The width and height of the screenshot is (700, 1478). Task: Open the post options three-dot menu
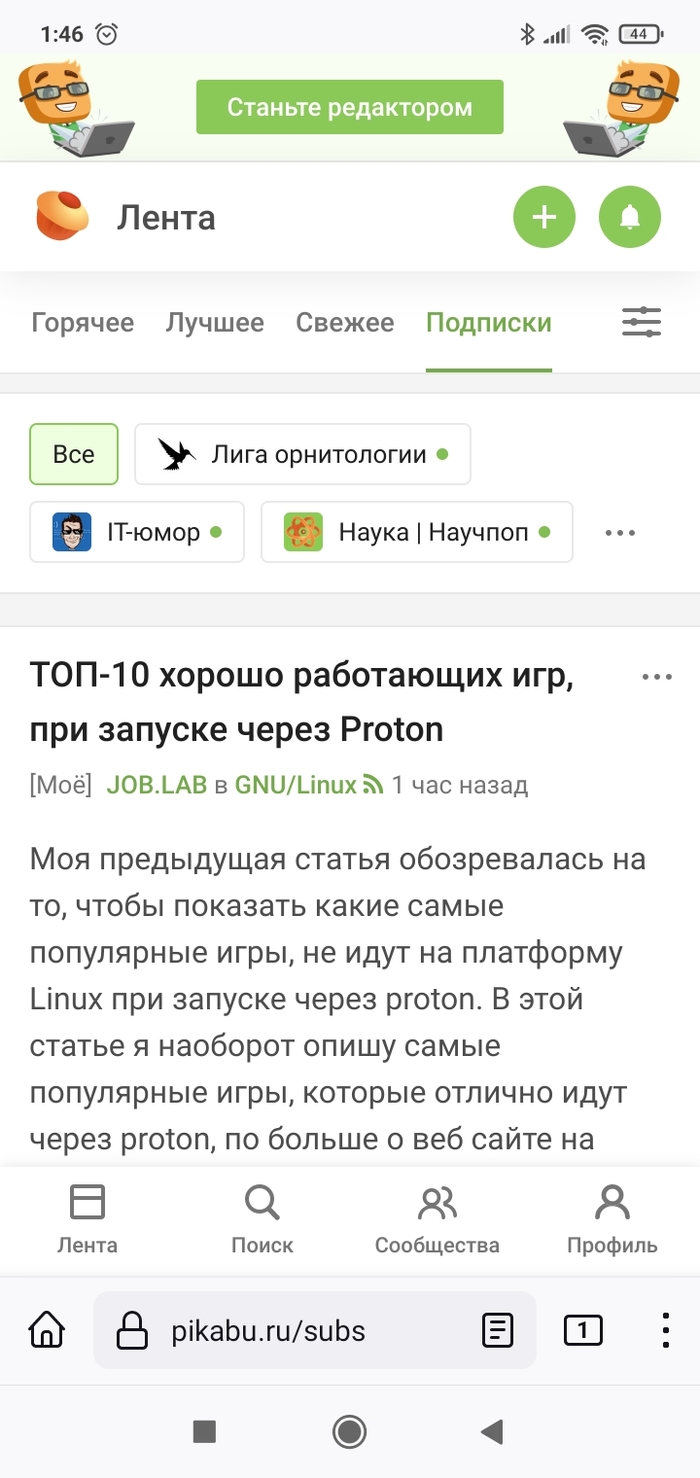pos(656,677)
